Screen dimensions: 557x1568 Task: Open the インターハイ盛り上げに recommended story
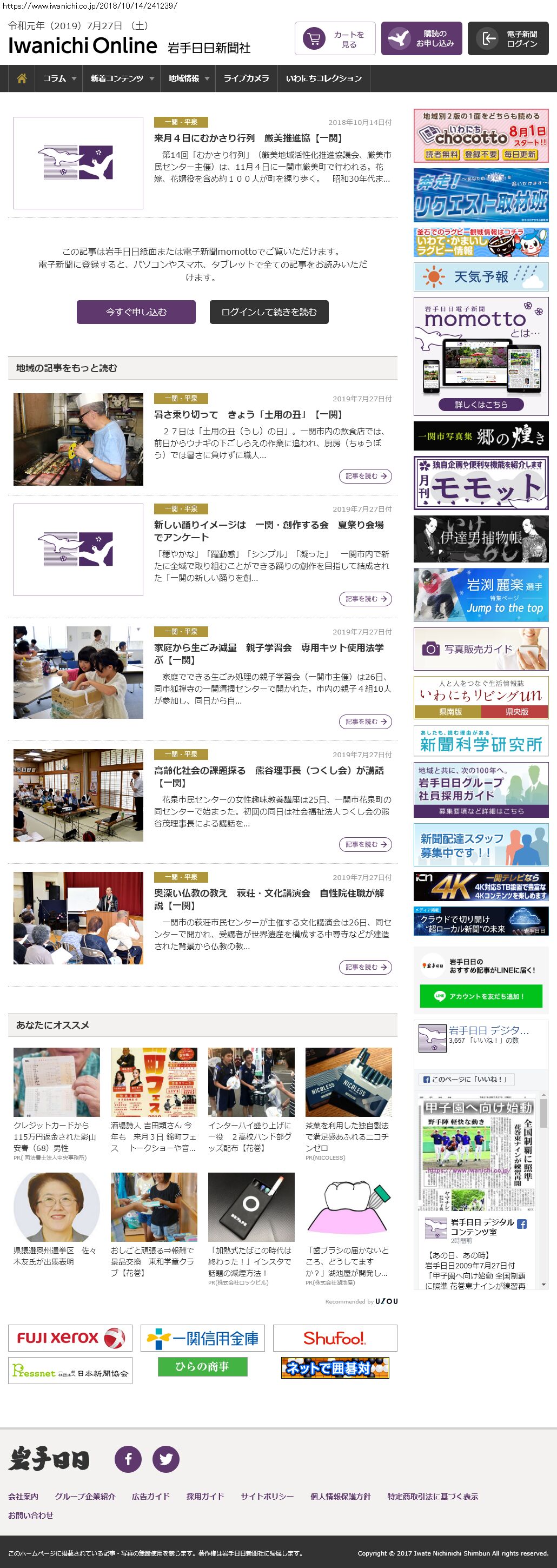tap(250, 1136)
